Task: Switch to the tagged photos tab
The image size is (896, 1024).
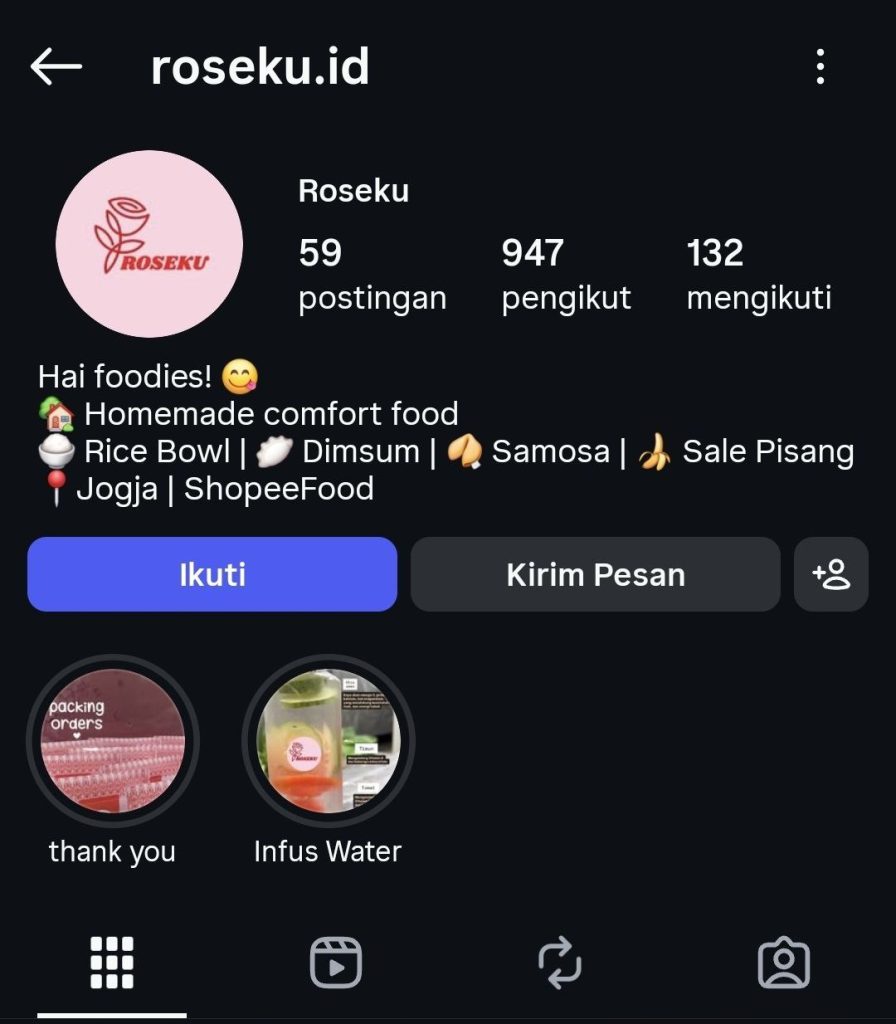Action: [x=784, y=963]
